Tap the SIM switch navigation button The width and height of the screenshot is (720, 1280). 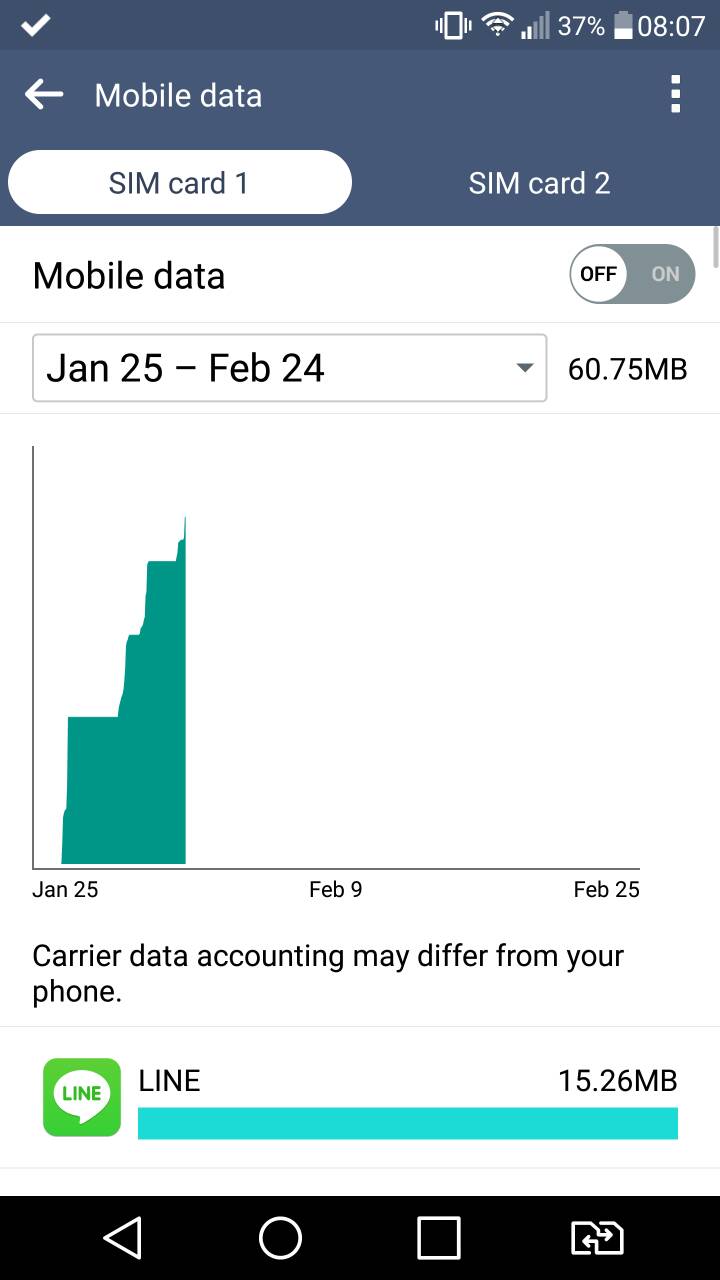coord(597,1238)
